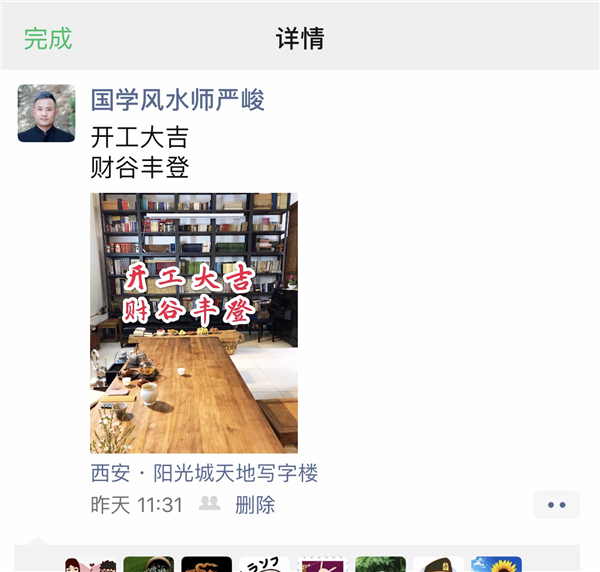600x572 pixels.
Task: Delete this post via 删除
Action: pyautogui.click(x=255, y=505)
